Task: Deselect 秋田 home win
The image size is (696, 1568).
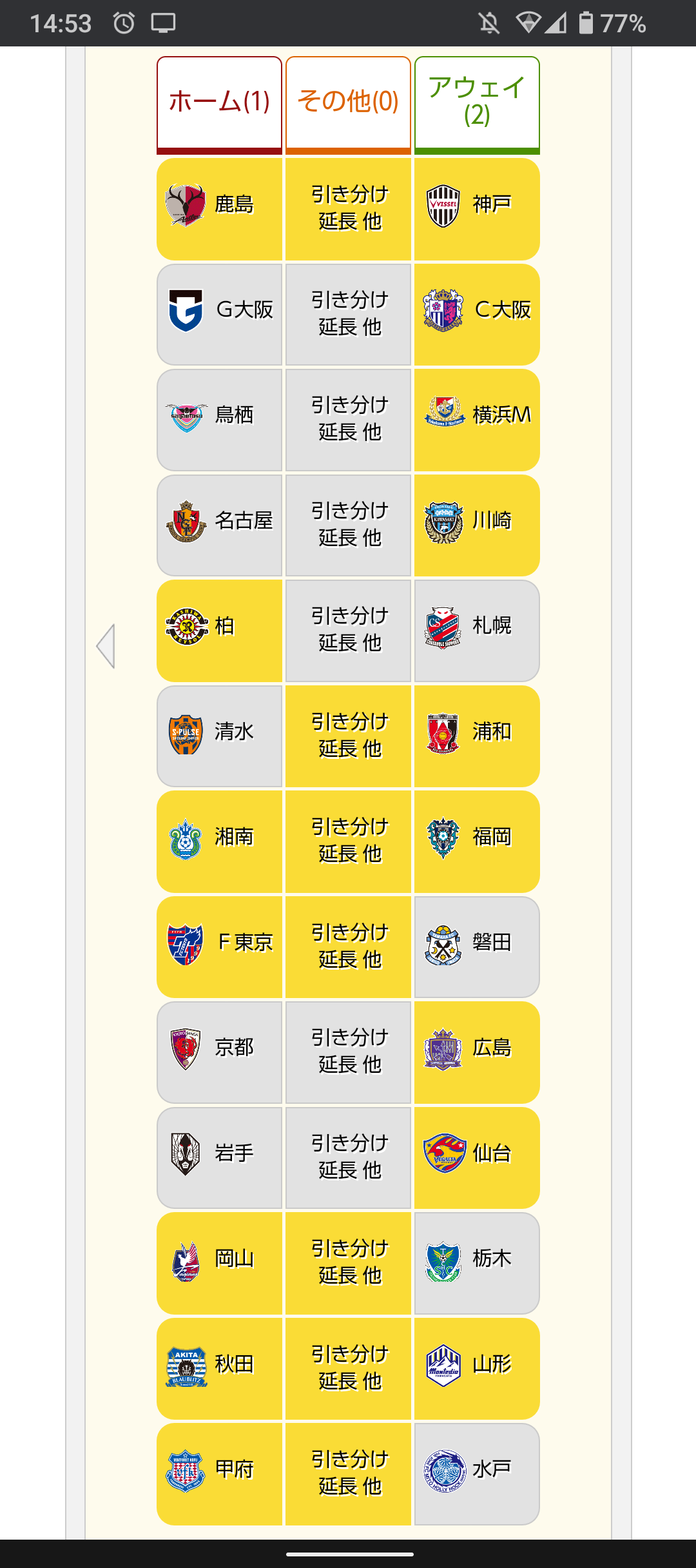Action: pos(219,1369)
